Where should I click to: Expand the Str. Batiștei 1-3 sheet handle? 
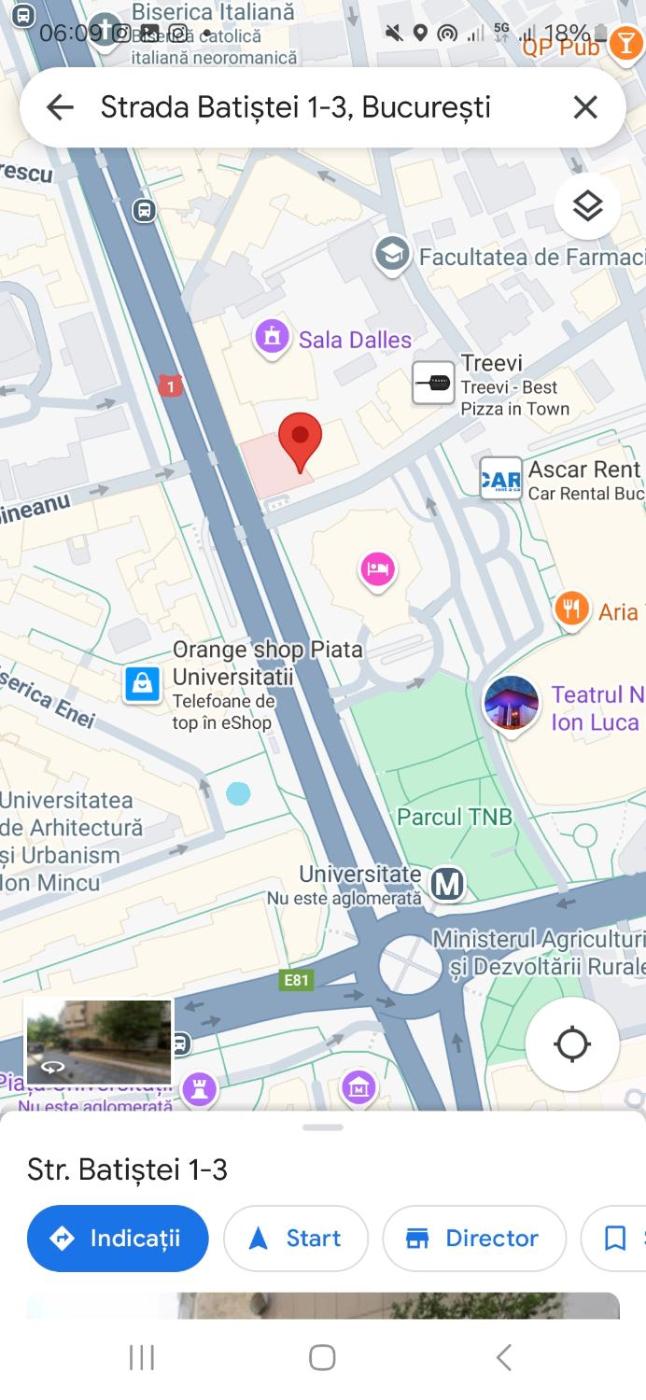click(x=322, y=1127)
